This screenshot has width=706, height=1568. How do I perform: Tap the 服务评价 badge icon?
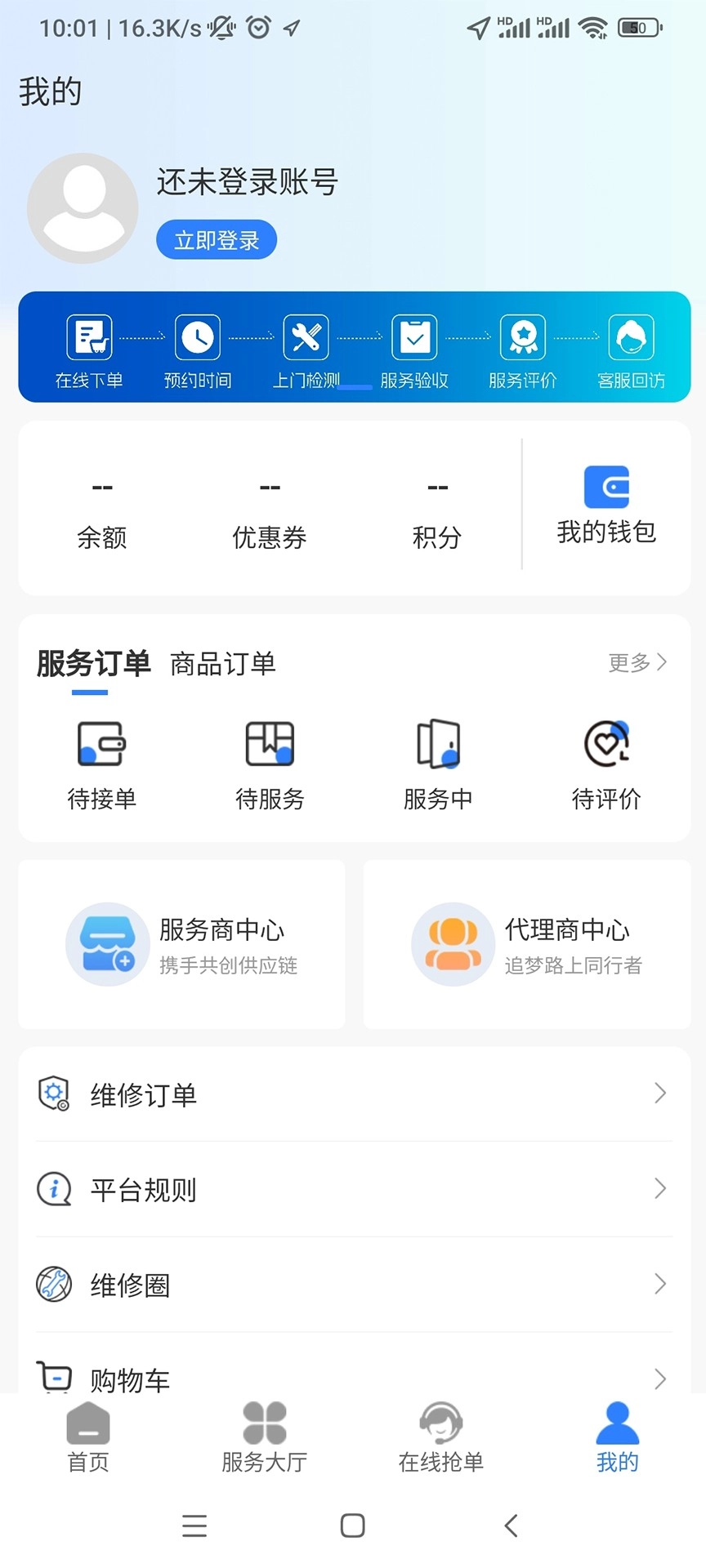pyautogui.click(x=523, y=336)
